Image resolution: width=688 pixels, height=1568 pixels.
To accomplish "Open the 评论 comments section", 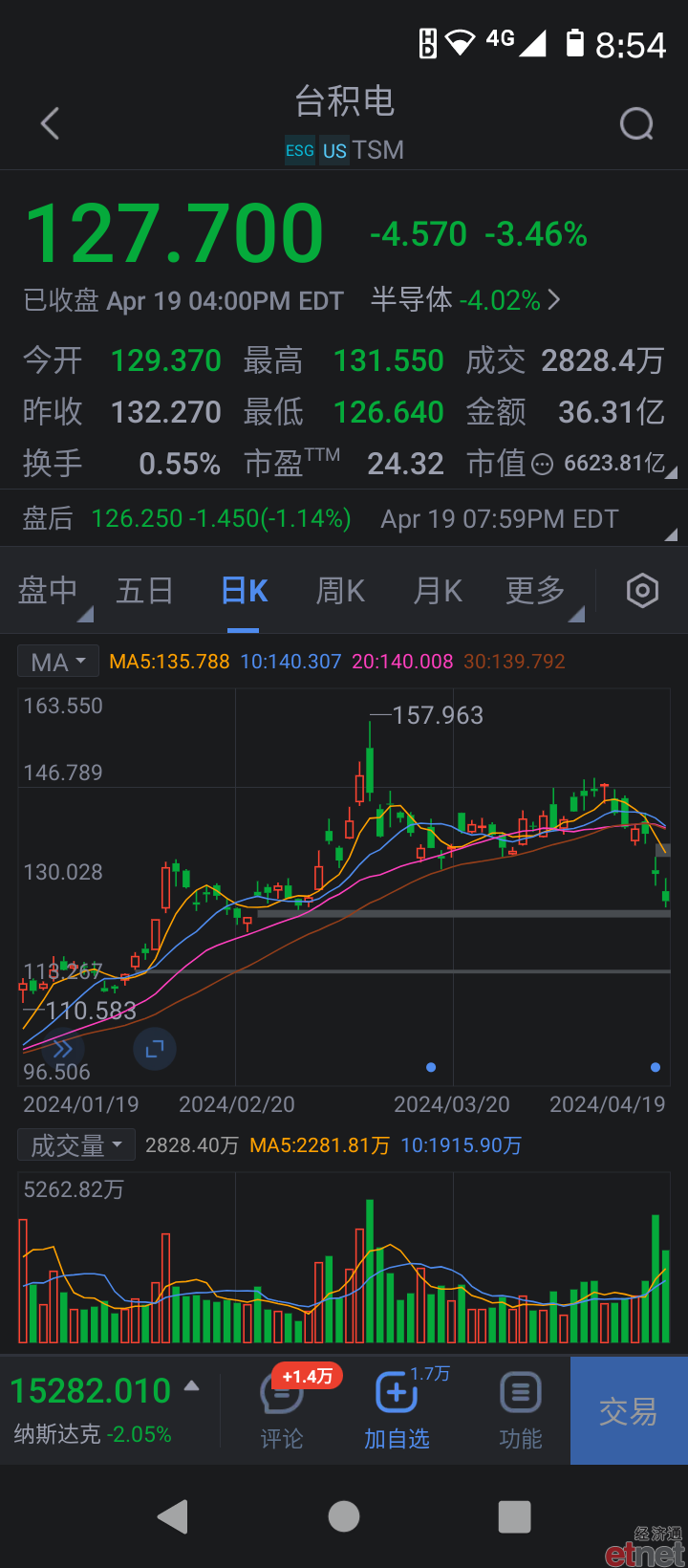I will pyautogui.click(x=282, y=1410).
